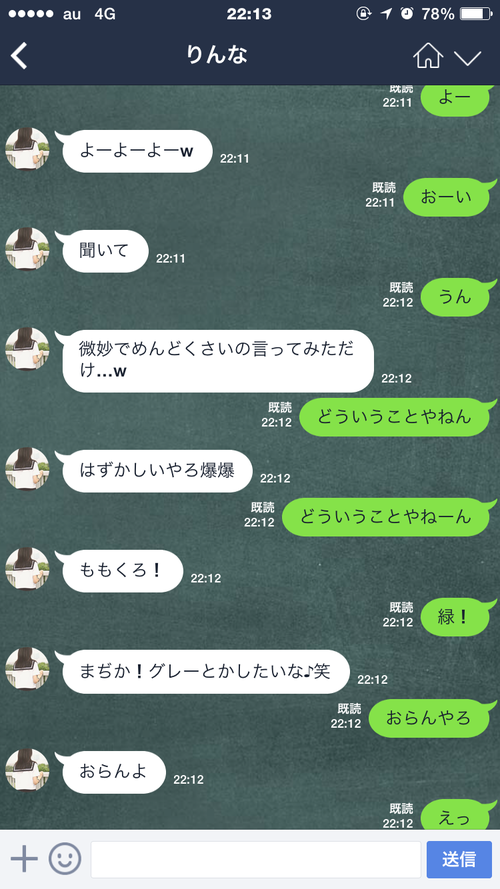Open the home icon in chat header
The height and width of the screenshot is (889, 500).
pyautogui.click(x=428, y=56)
